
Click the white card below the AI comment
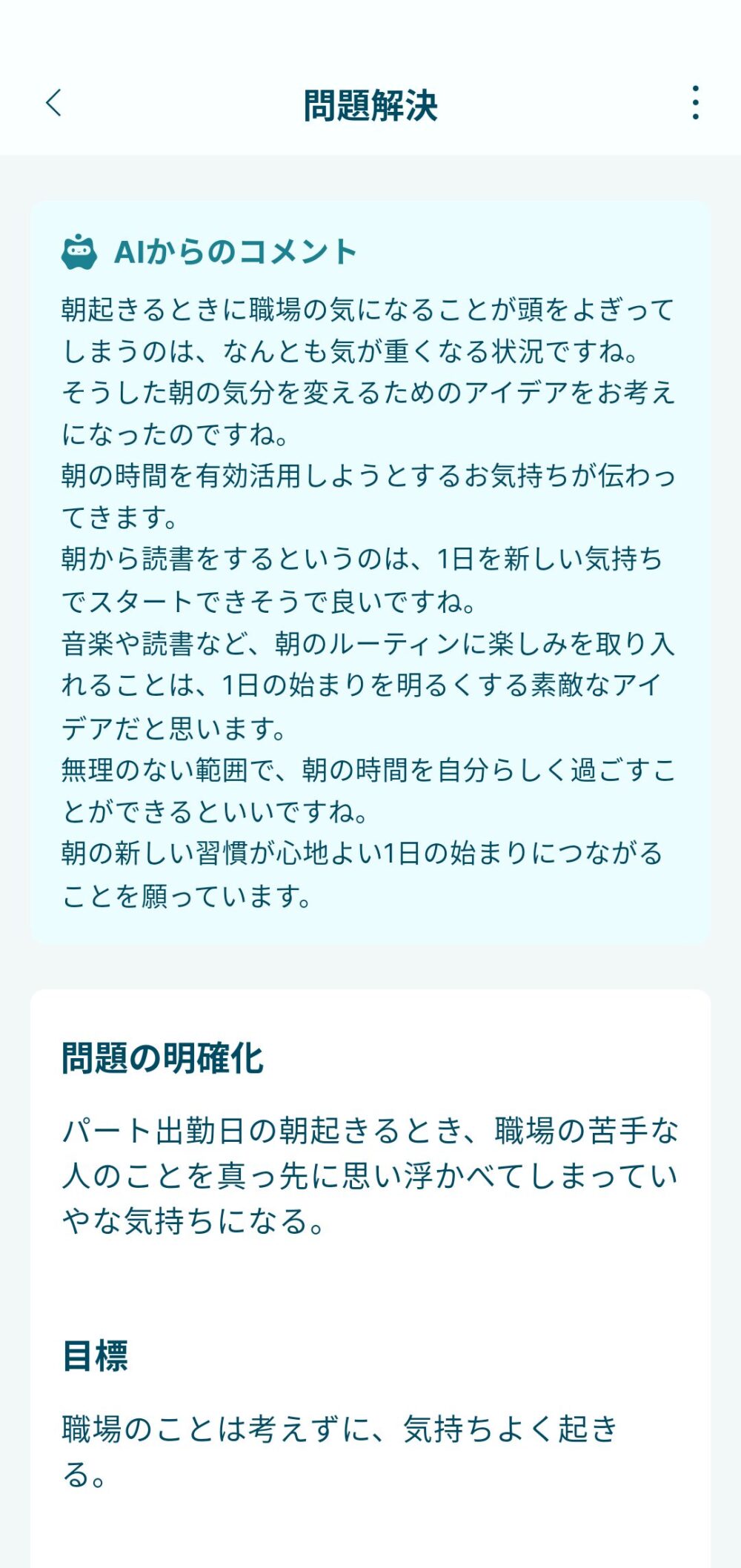[x=370, y=1260]
